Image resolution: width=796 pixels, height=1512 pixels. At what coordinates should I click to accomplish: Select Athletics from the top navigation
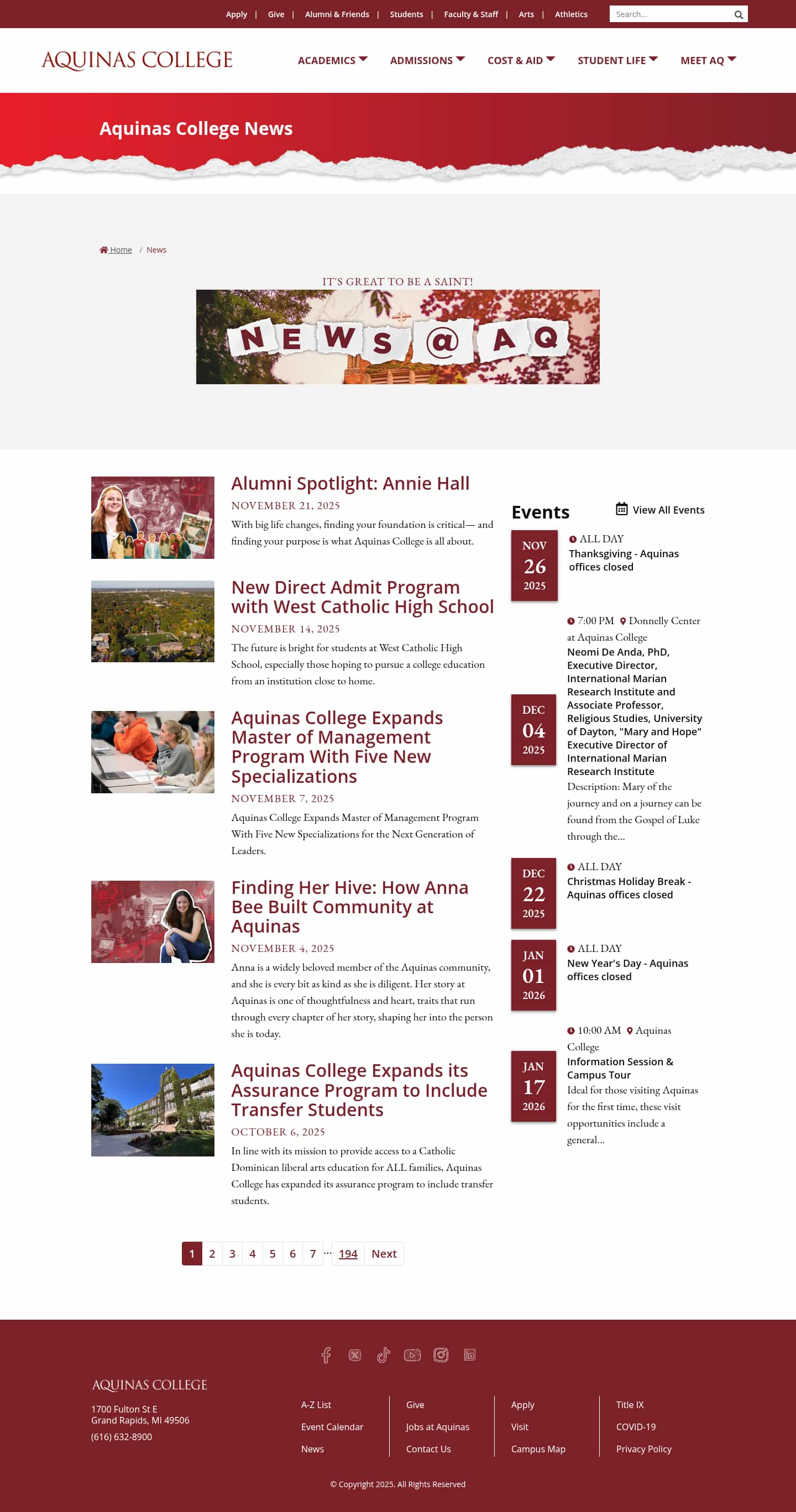click(570, 14)
